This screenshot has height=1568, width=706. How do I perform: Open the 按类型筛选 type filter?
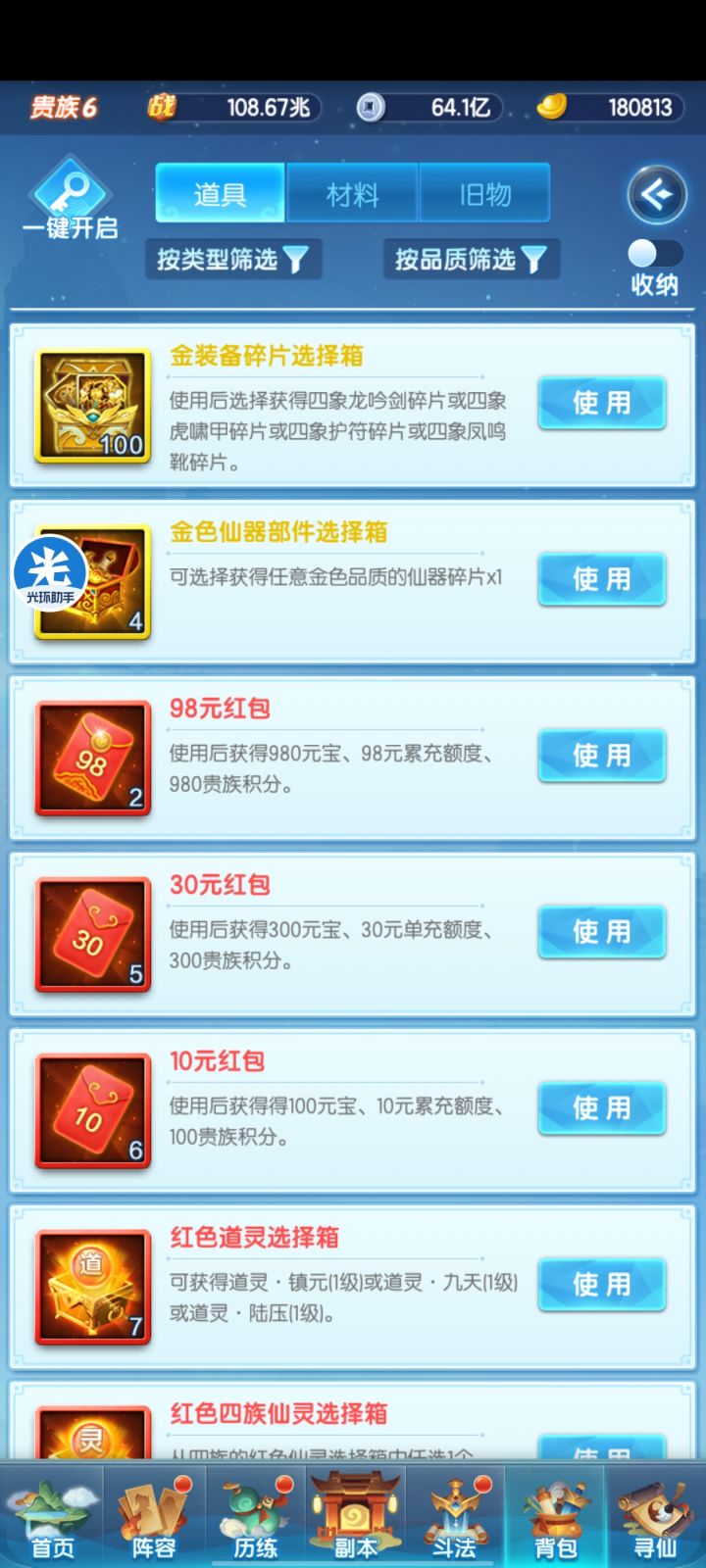point(232,259)
